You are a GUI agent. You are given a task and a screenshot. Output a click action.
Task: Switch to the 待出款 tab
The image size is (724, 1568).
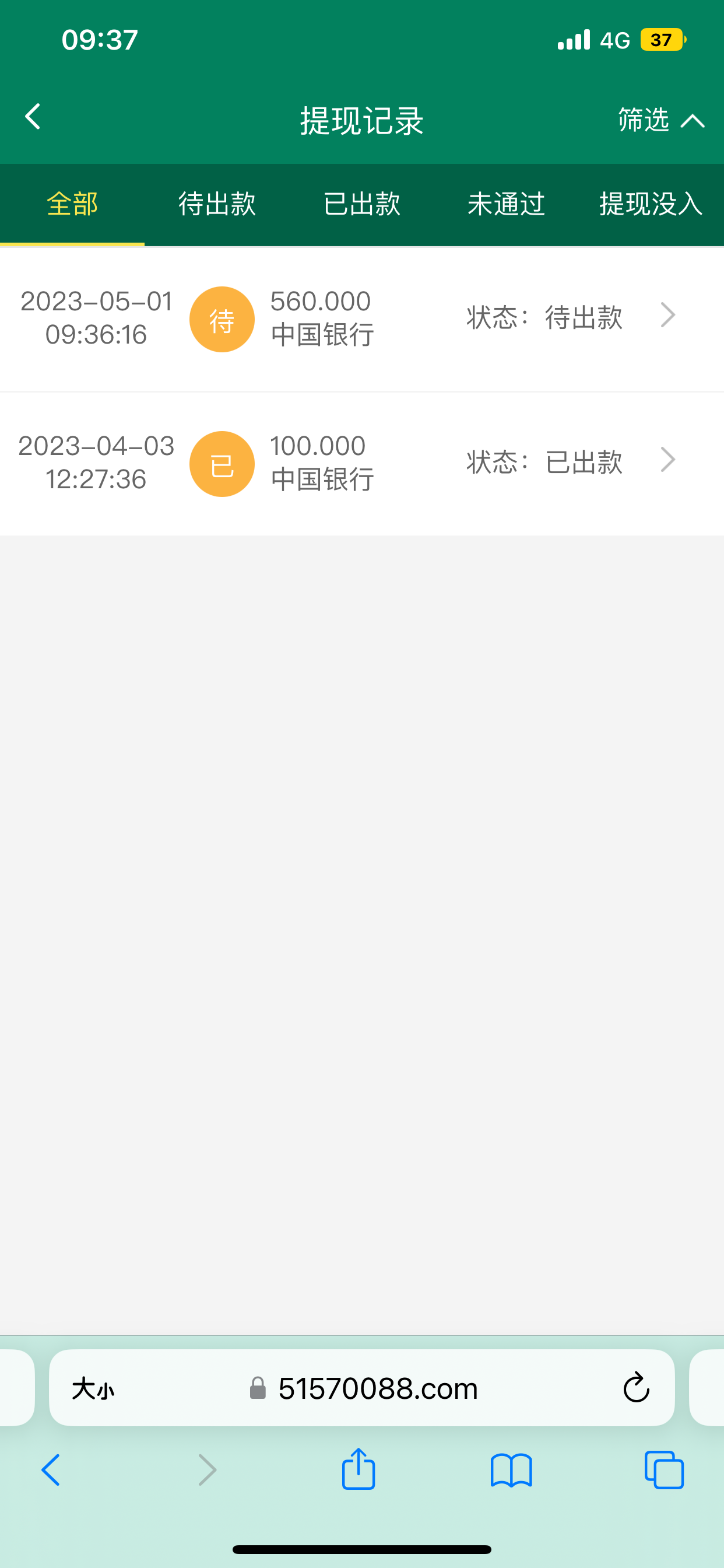click(217, 204)
